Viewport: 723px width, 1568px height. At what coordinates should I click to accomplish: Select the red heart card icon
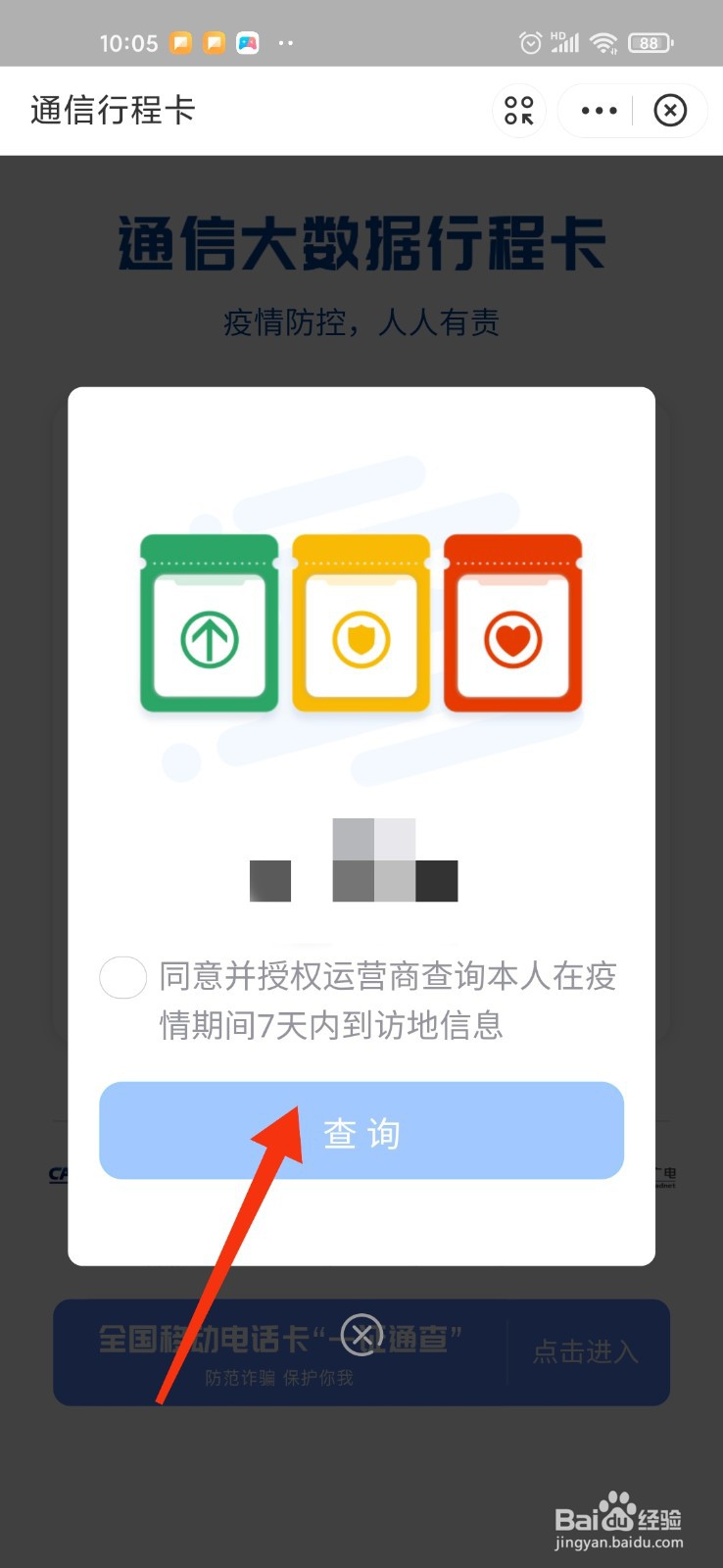point(513,627)
